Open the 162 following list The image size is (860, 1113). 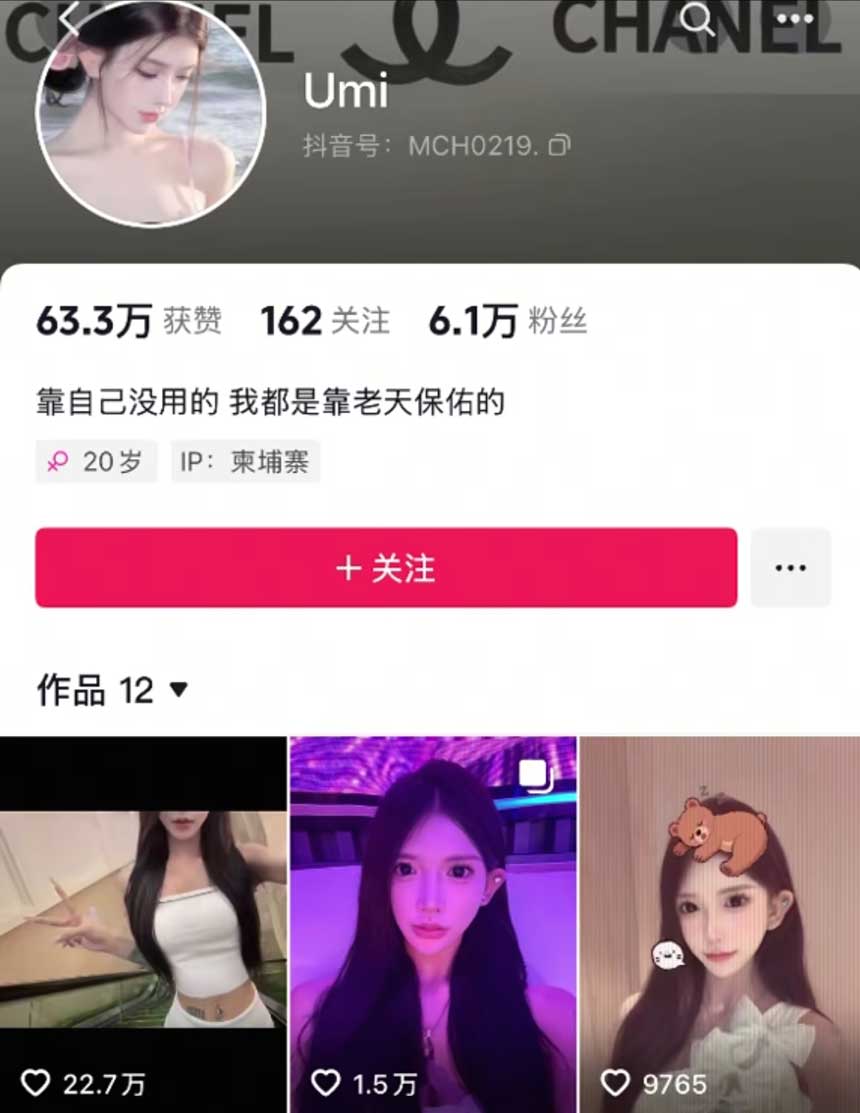click(324, 321)
